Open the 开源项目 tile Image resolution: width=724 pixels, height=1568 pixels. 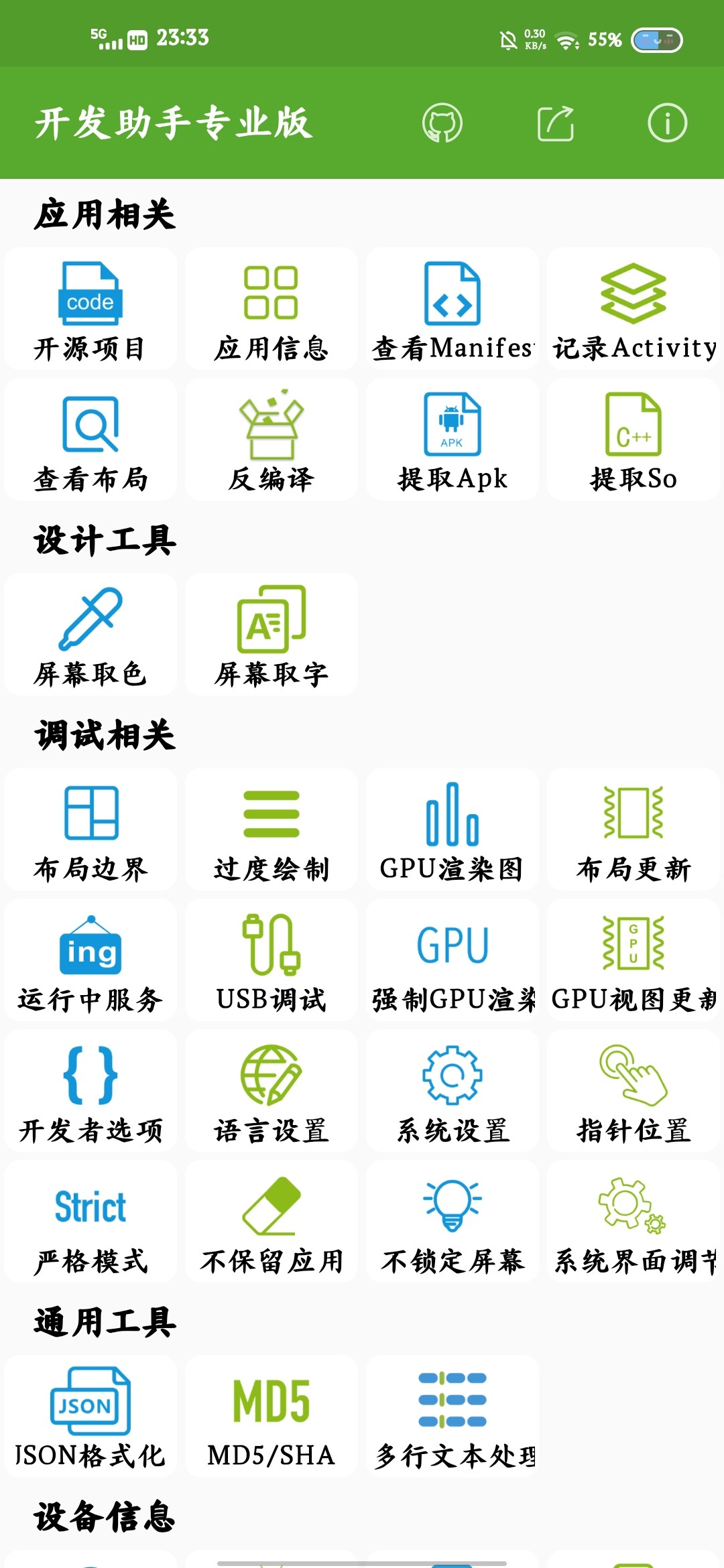pos(90,309)
